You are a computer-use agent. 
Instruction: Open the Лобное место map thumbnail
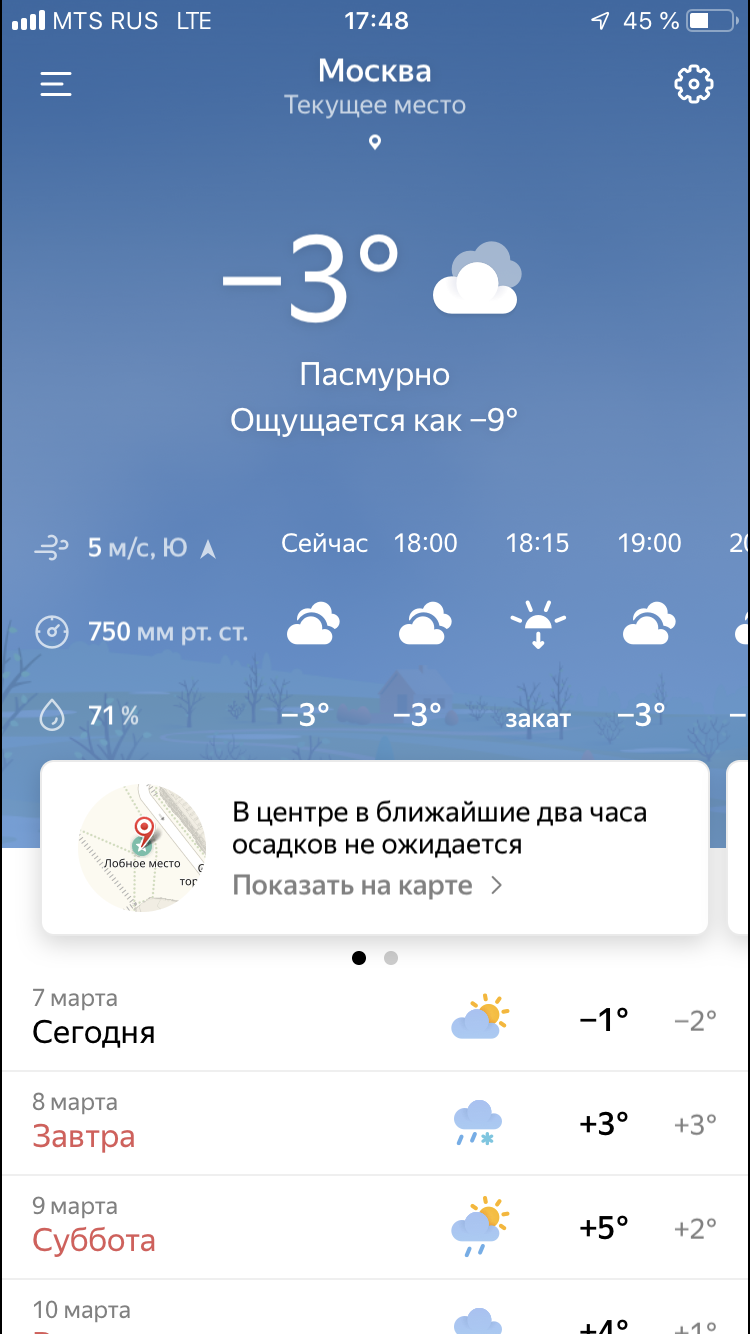(142, 848)
